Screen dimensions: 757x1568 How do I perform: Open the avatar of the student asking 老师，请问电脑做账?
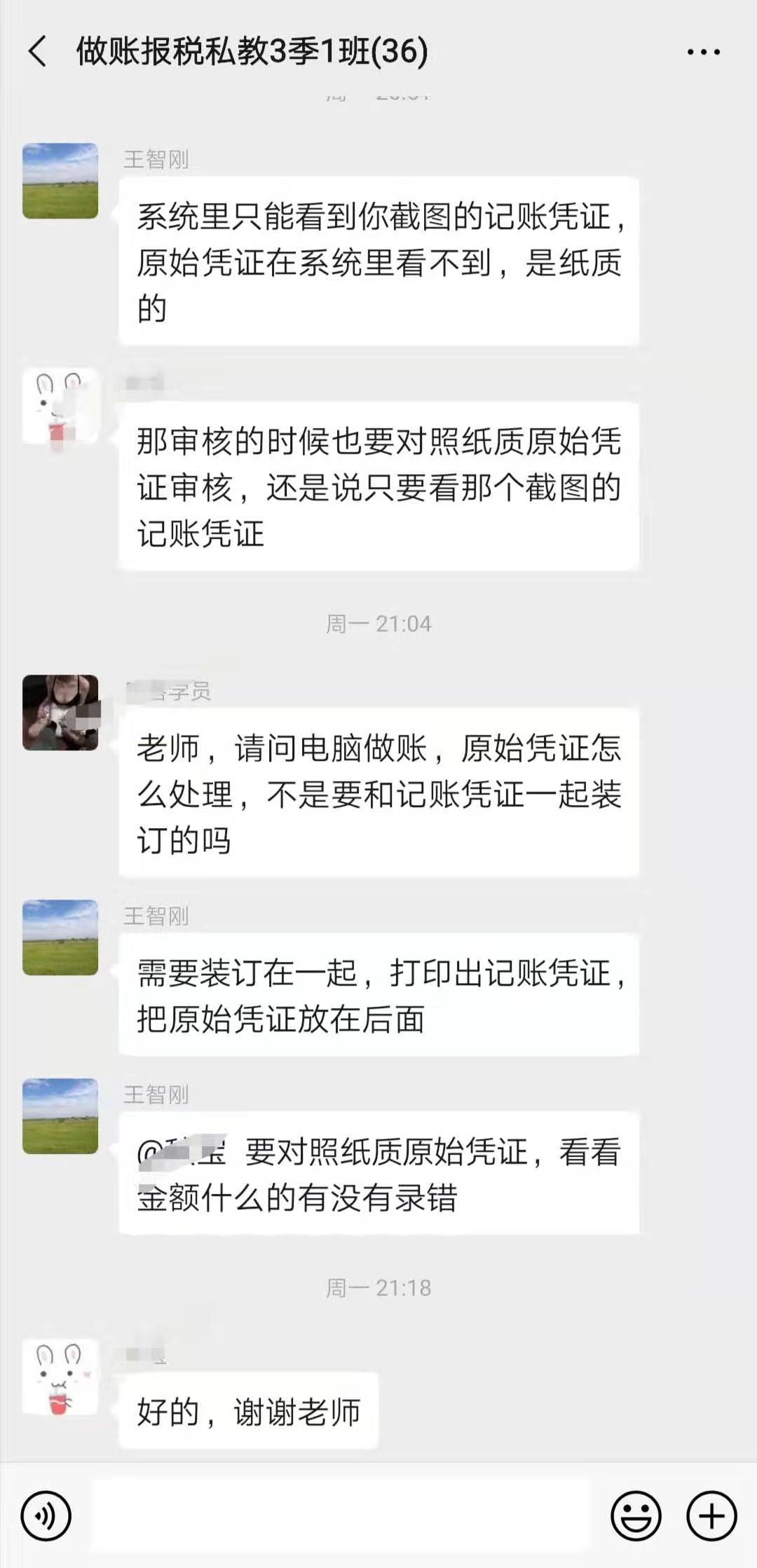click(x=60, y=713)
